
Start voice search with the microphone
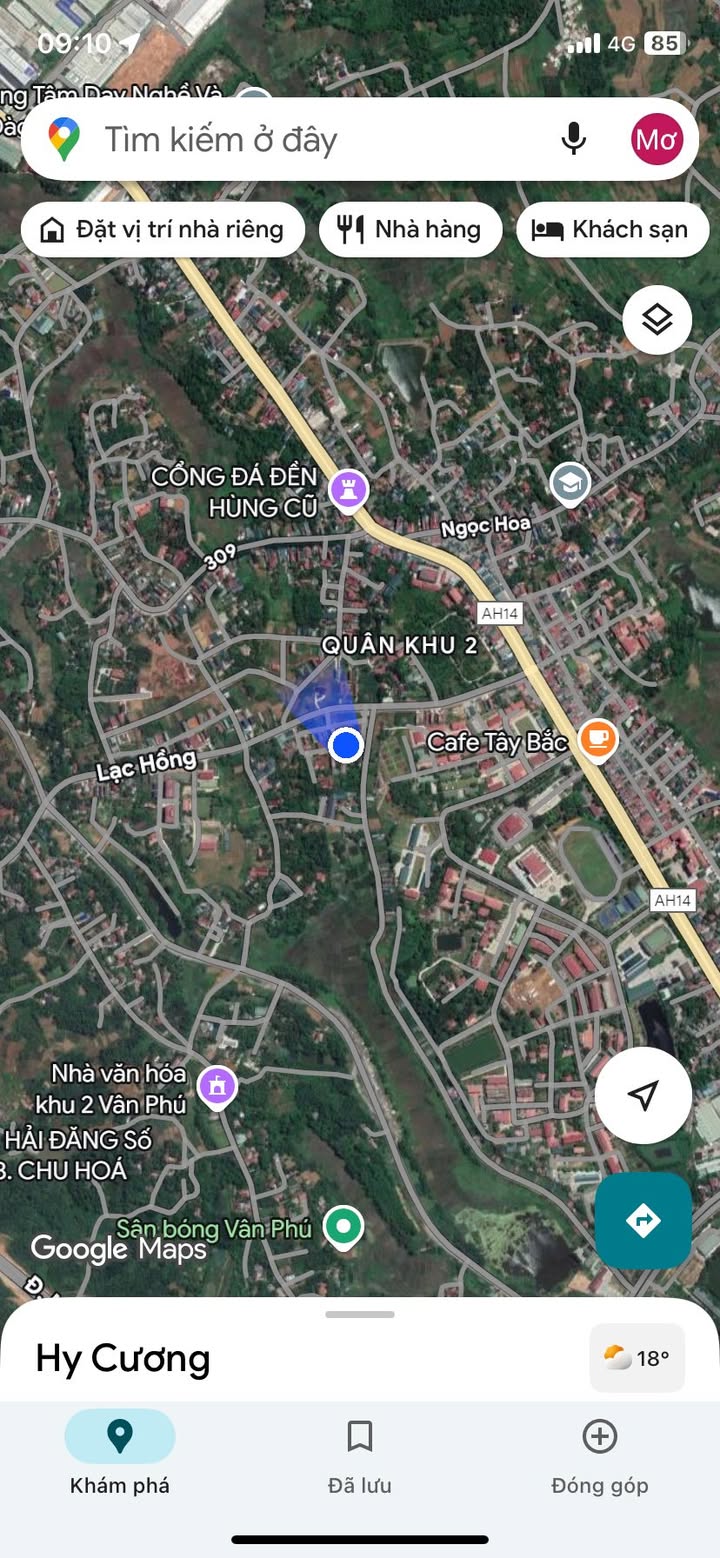573,140
